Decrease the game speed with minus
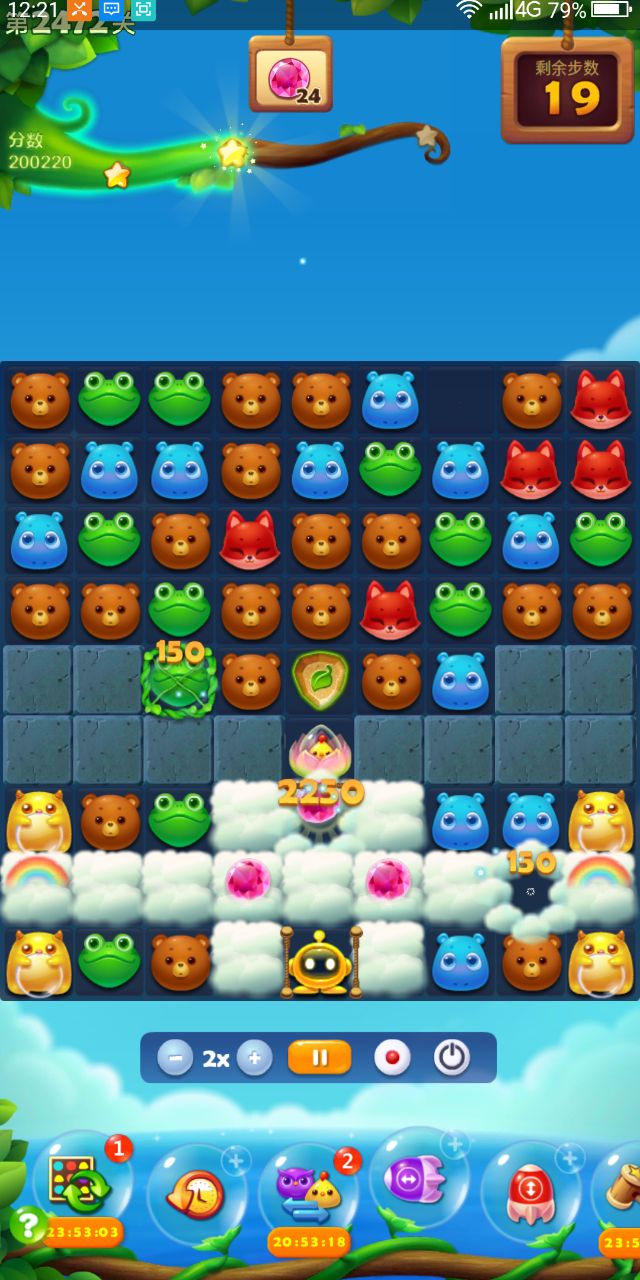The height and width of the screenshot is (1280, 640). 175,1058
